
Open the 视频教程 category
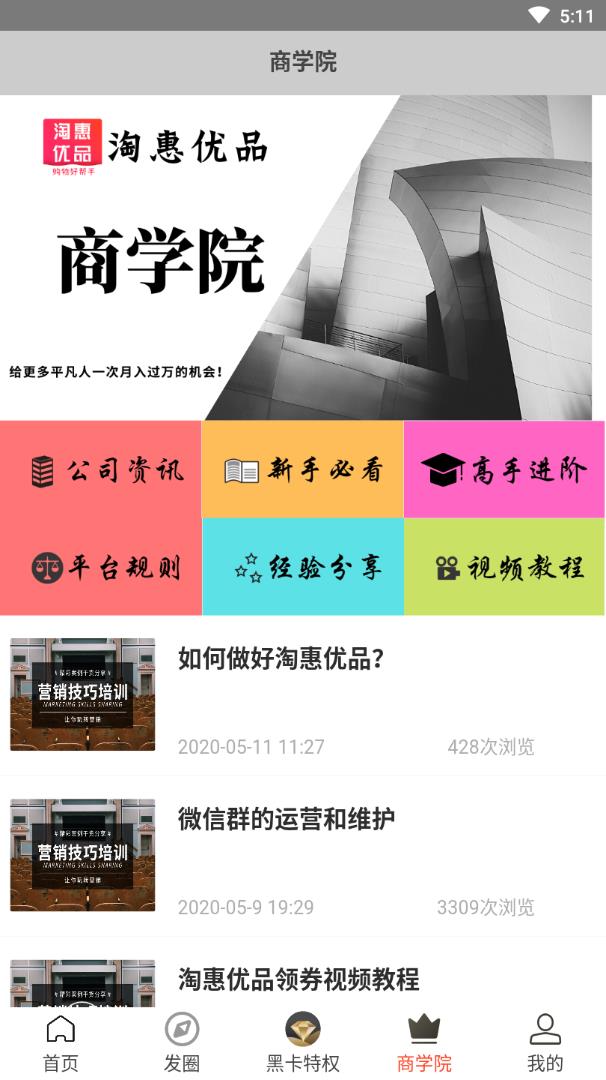(x=504, y=567)
